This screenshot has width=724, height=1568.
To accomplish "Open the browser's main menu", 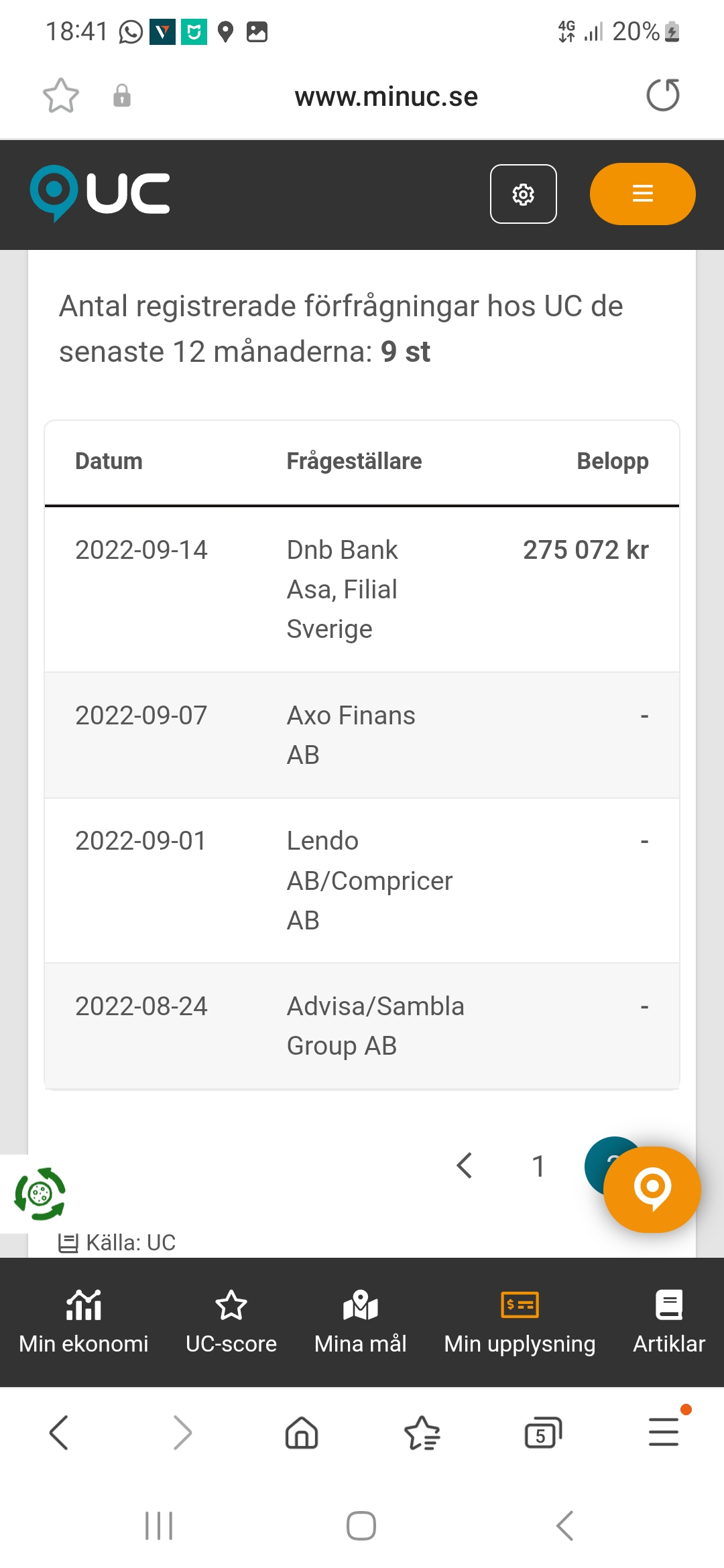I will [664, 1433].
